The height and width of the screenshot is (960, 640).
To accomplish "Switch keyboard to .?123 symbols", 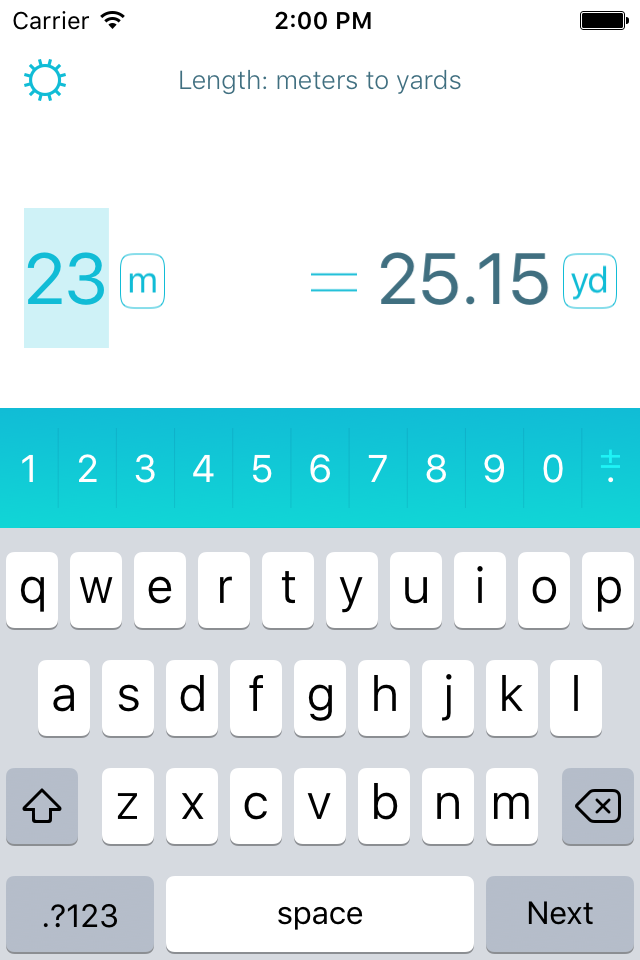I will click(80, 914).
